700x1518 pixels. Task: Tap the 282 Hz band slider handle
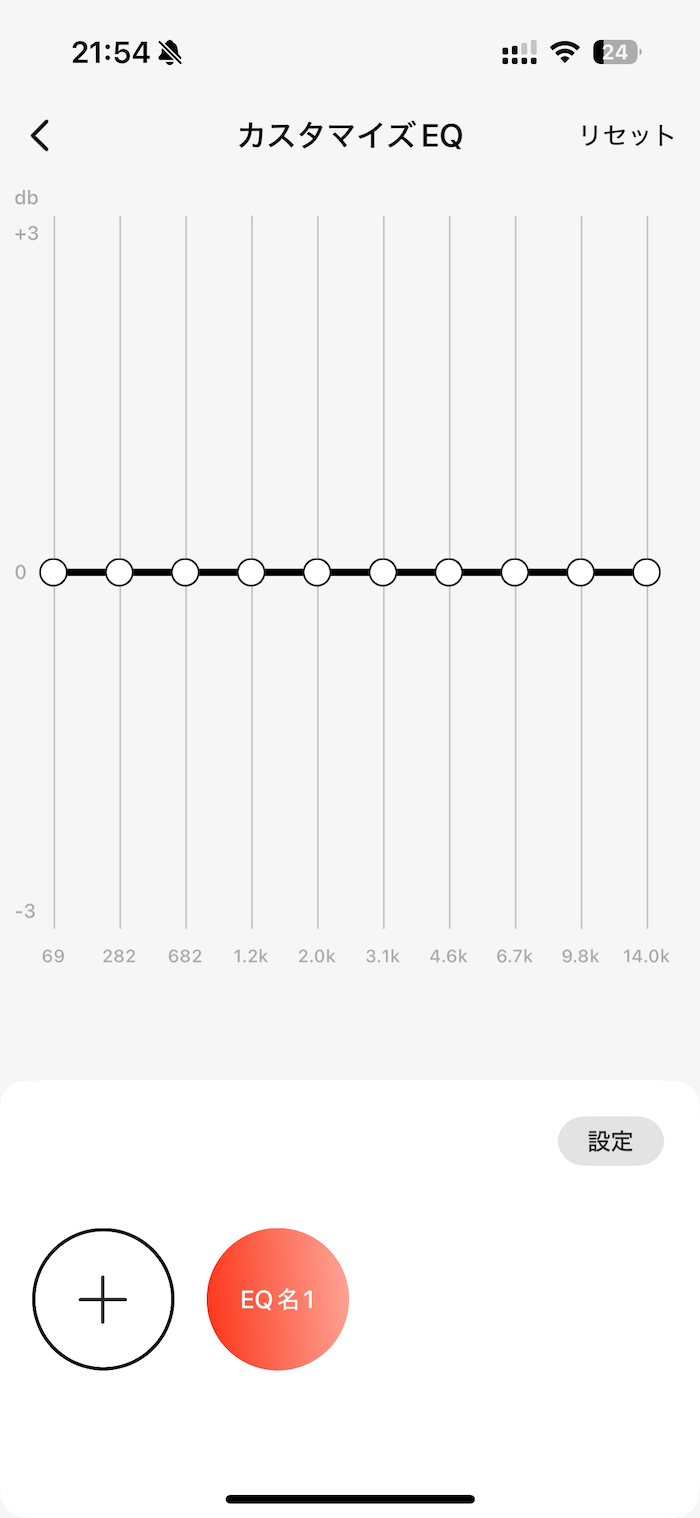(120, 572)
